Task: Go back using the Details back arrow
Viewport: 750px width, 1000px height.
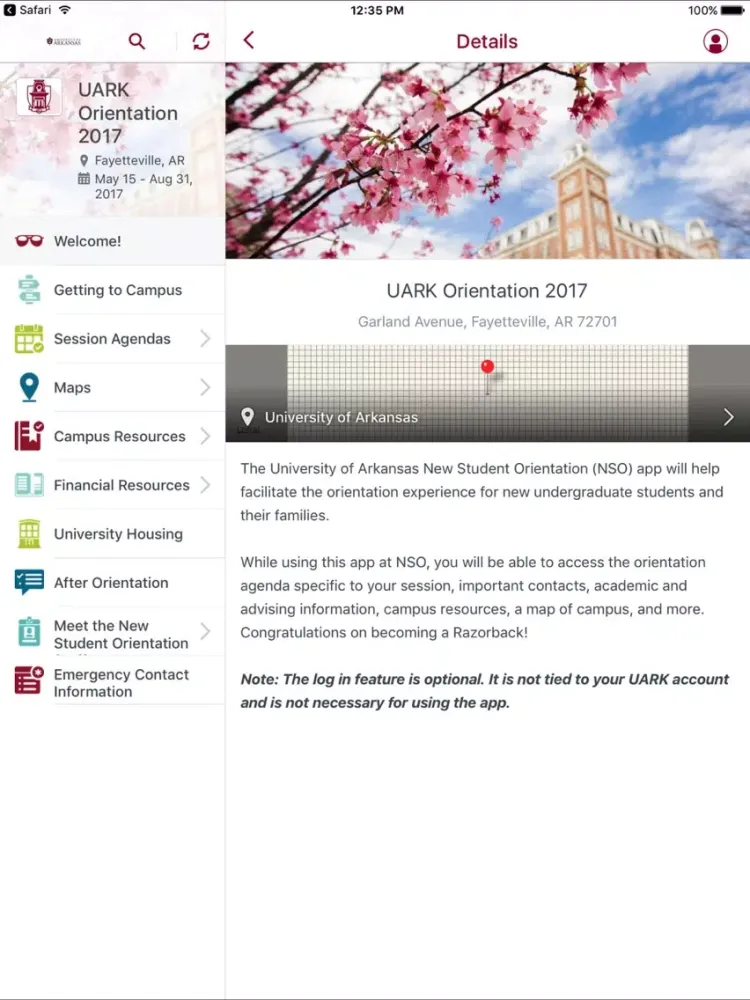Action: pos(249,40)
